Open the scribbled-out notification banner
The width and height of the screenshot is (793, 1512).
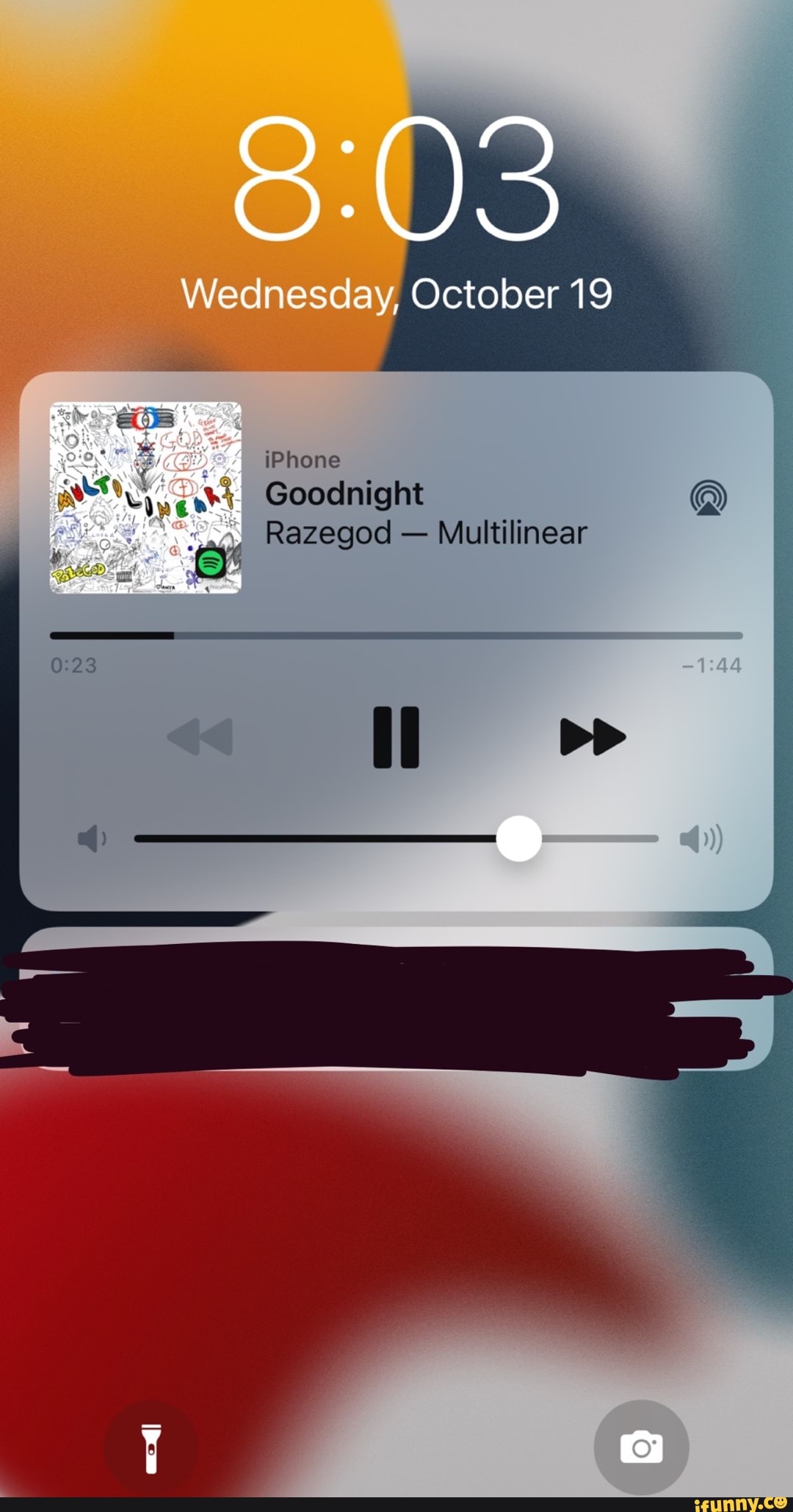point(396,999)
